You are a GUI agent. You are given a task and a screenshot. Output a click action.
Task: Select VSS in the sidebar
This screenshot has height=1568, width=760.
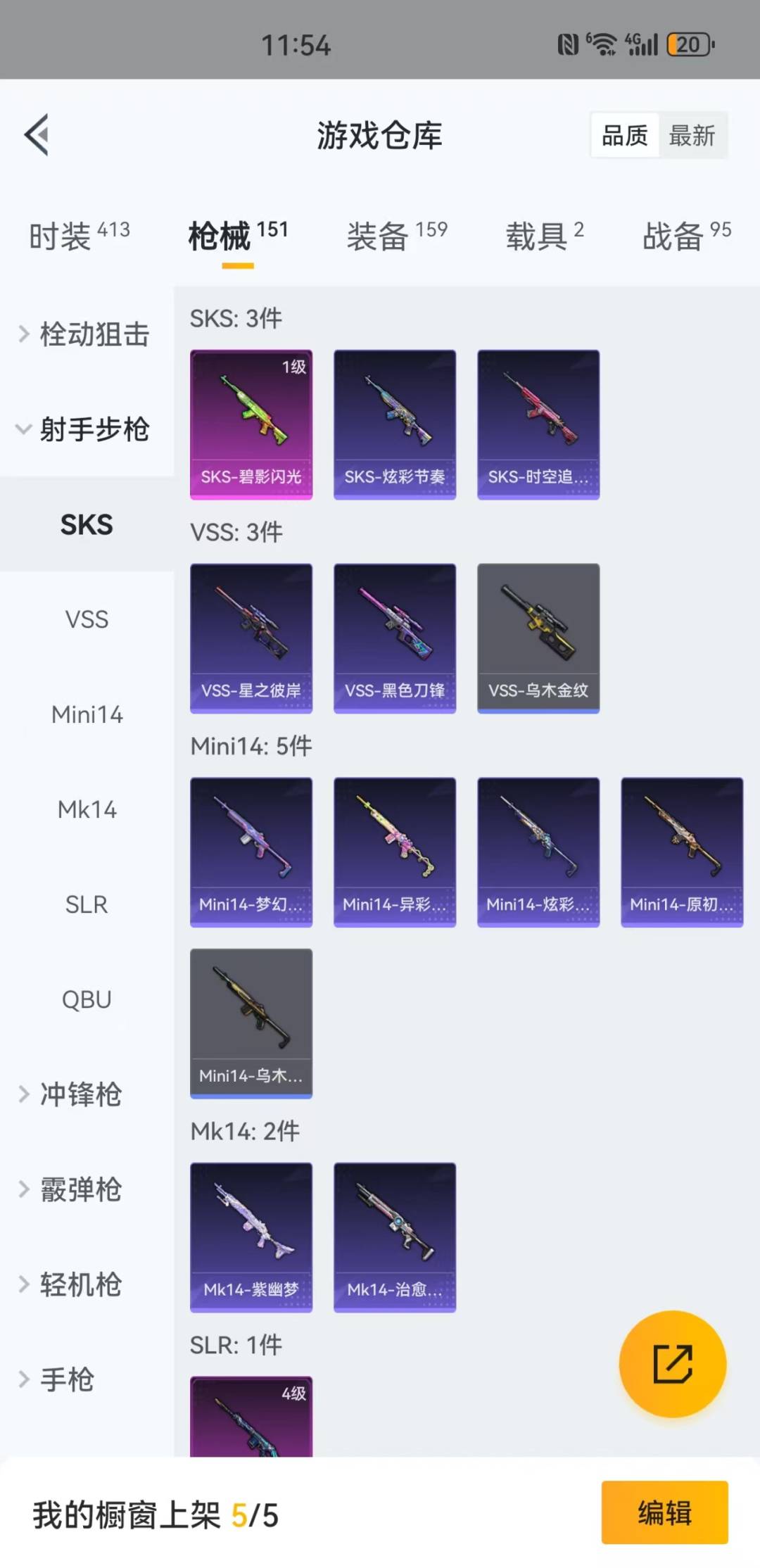click(87, 619)
